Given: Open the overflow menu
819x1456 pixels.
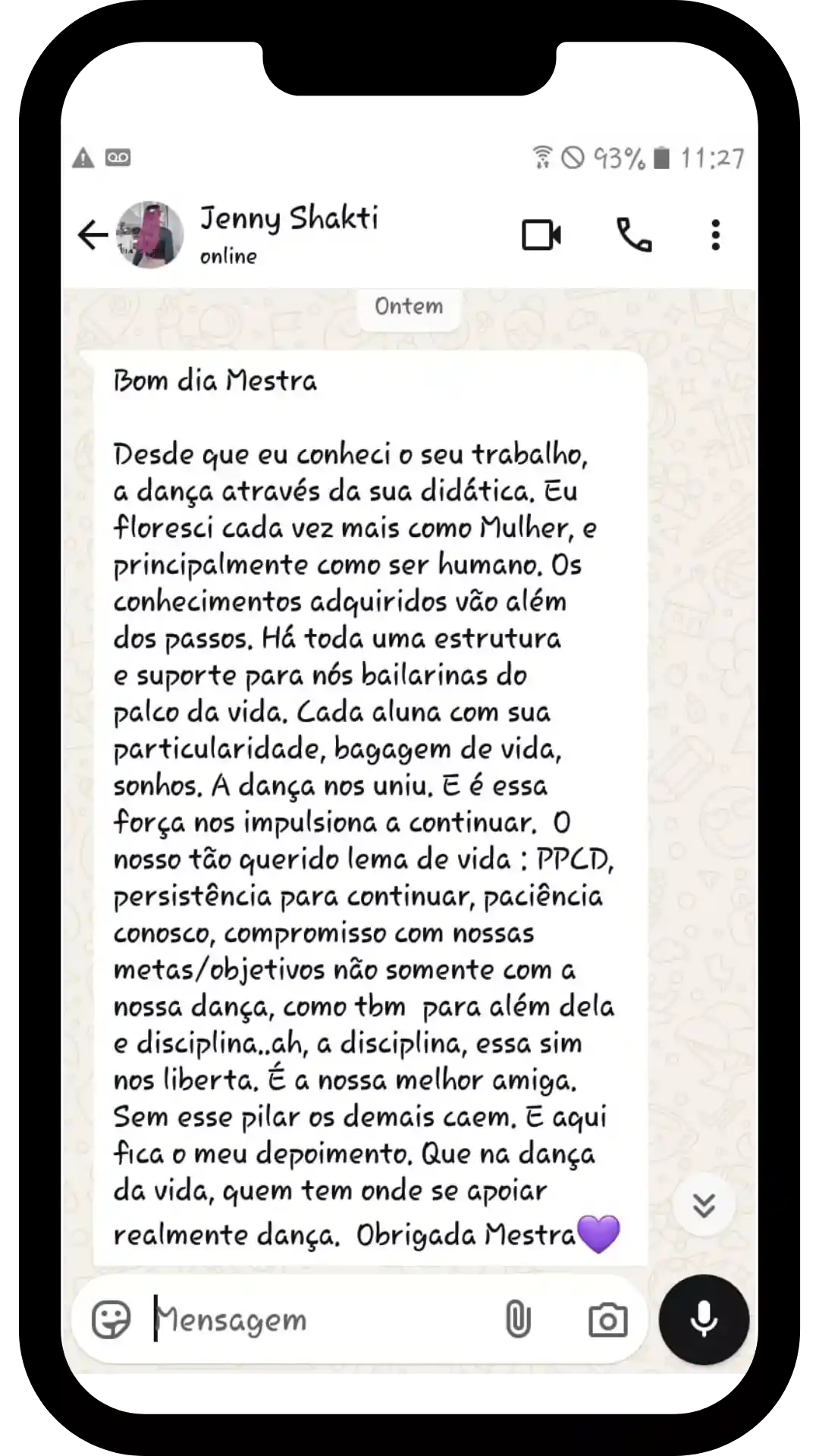Looking at the screenshot, I should 715,235.
